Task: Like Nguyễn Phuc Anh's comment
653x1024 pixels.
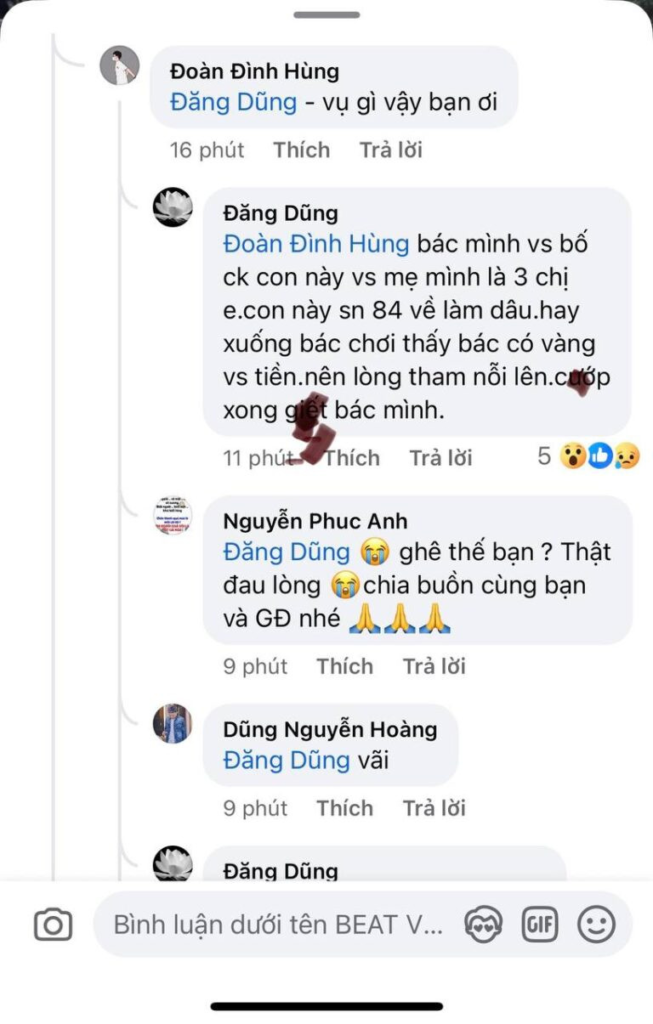Action: click(x=345, y=666)
